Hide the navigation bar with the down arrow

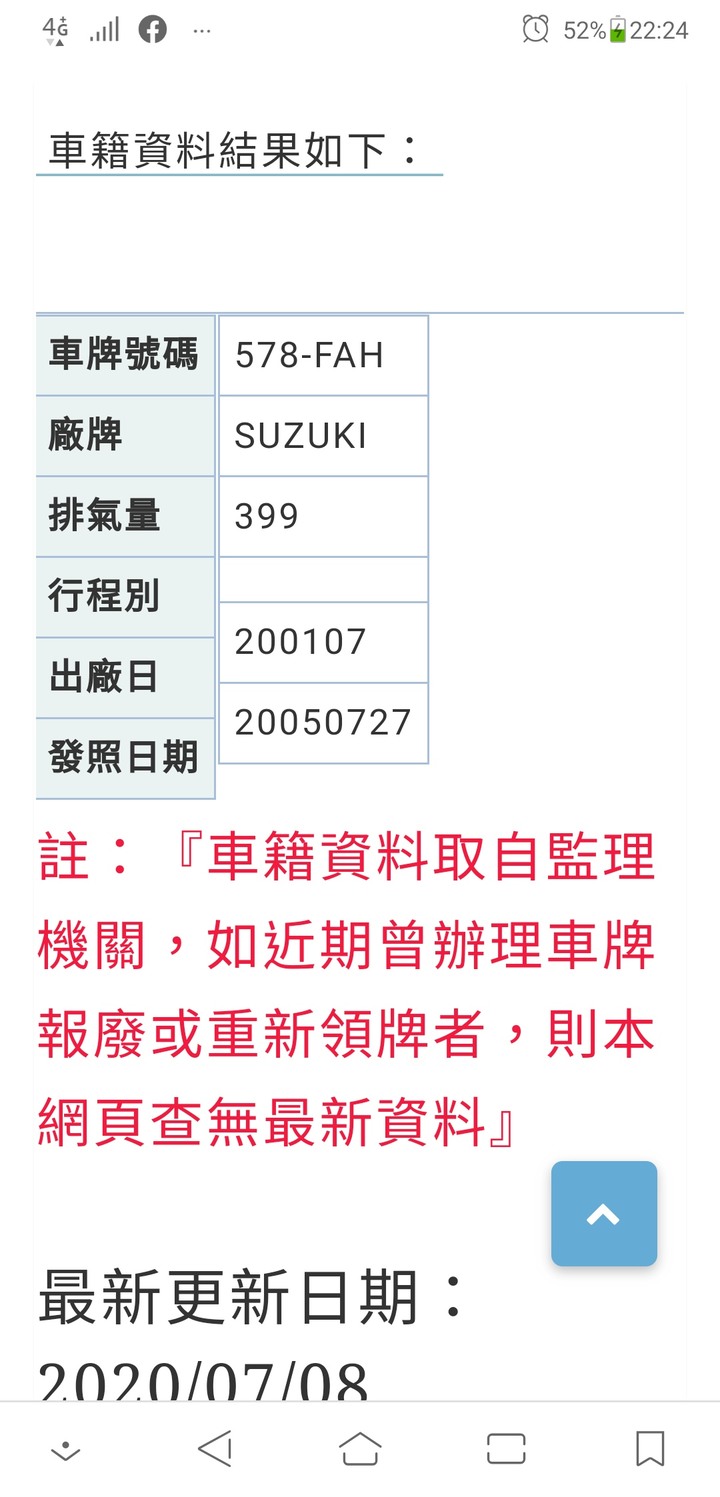[65, 1449]
